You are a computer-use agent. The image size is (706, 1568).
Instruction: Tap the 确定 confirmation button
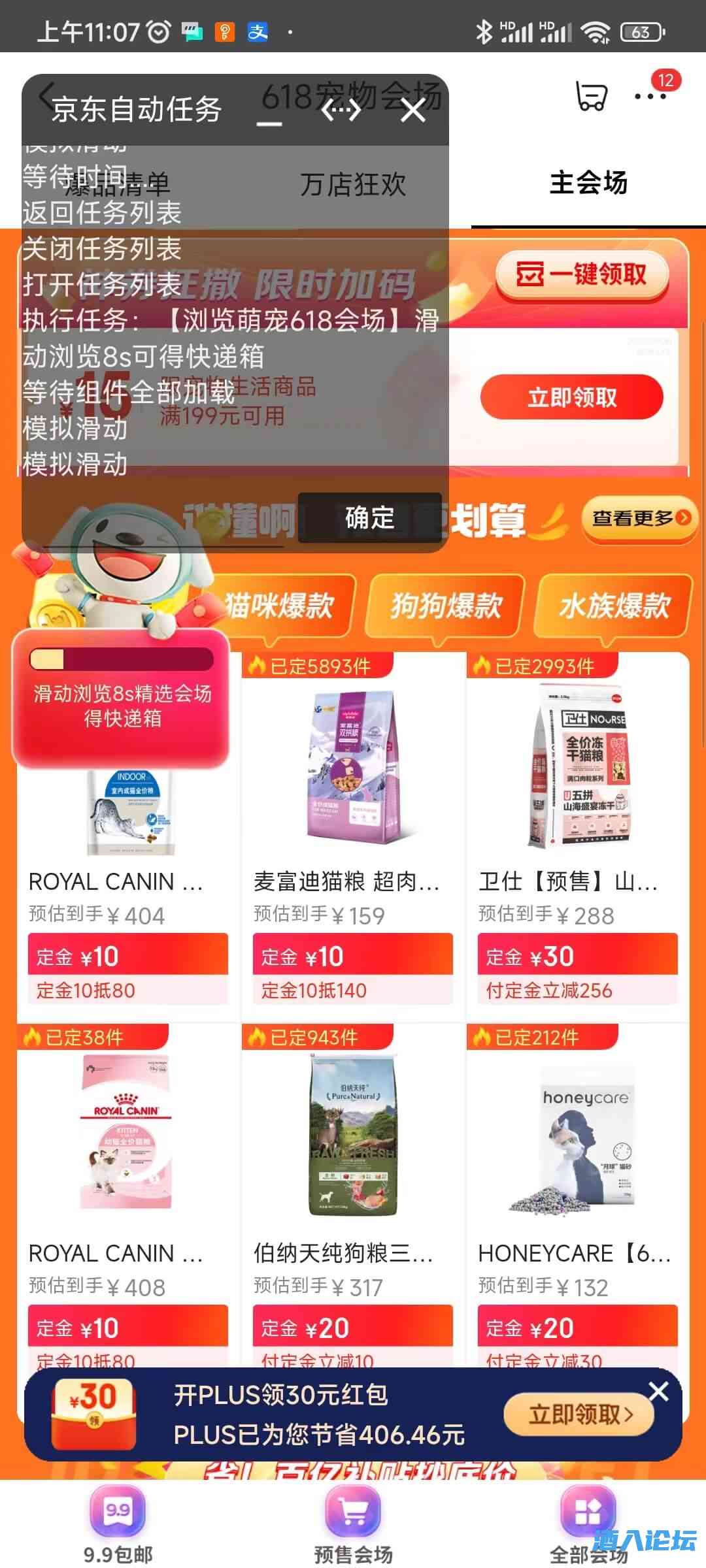pos(368,519)
